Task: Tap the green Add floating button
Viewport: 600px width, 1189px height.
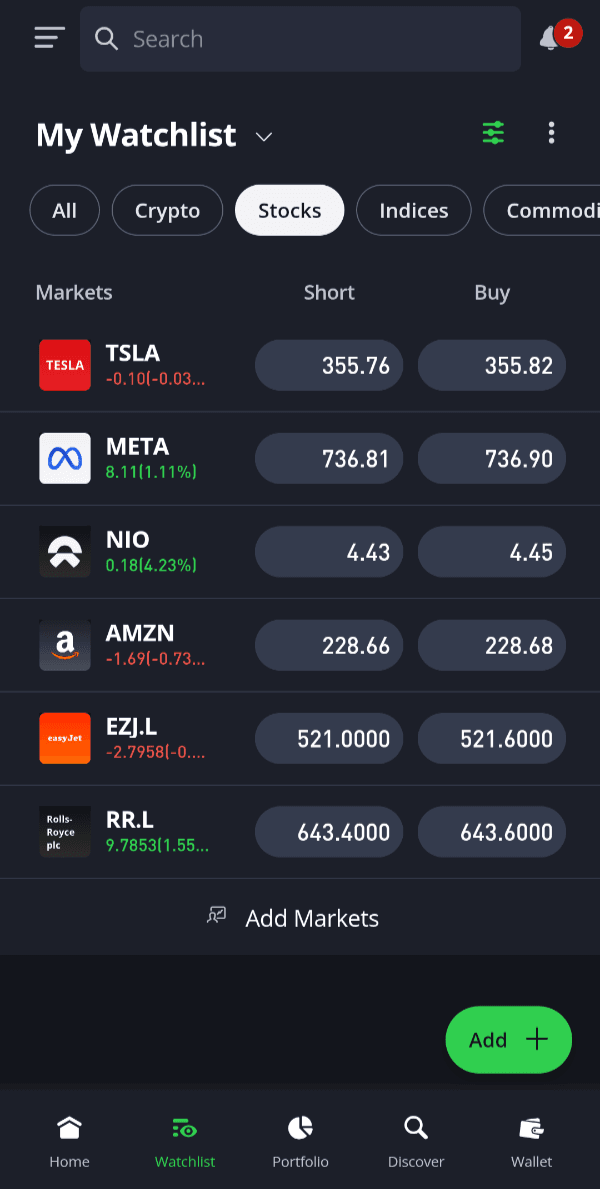Action: (x=508, y=1040)
